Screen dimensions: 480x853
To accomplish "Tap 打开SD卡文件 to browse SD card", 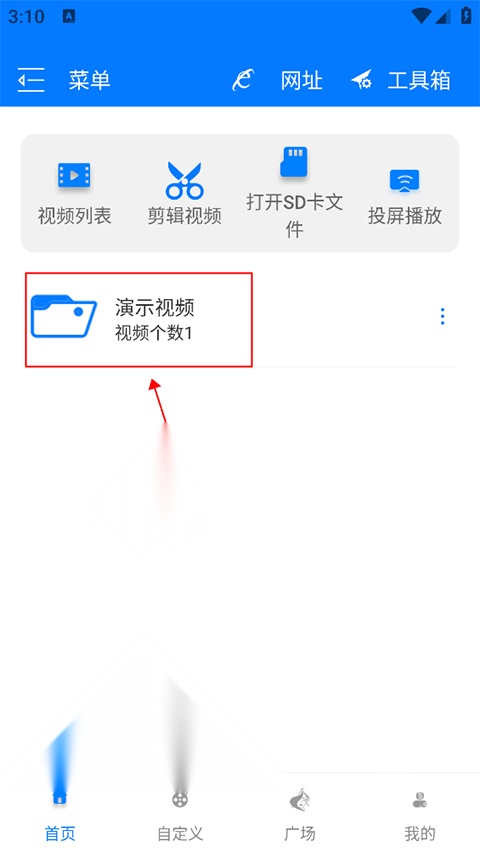I will pyautogui.click(x=294, y=193).
